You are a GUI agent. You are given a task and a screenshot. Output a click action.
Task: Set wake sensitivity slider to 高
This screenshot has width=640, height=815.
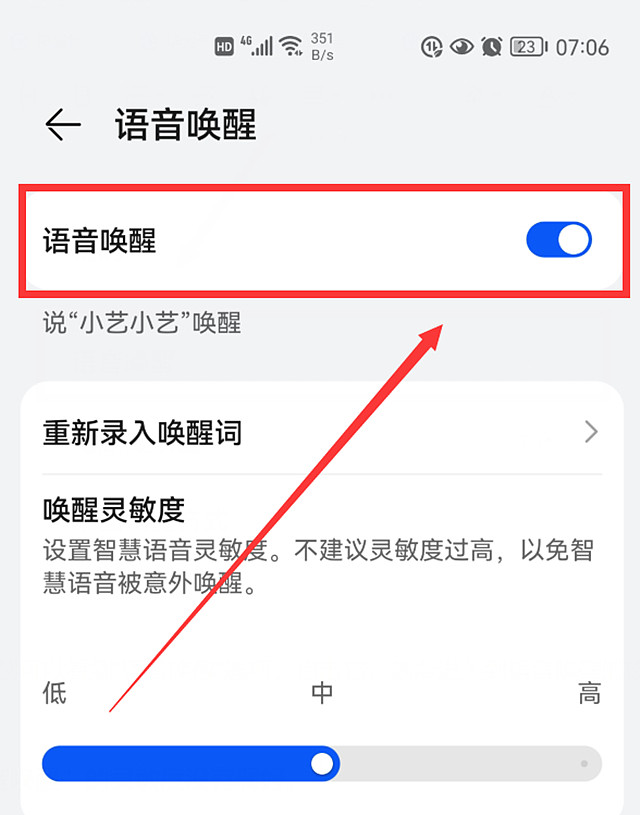point(584,765)
